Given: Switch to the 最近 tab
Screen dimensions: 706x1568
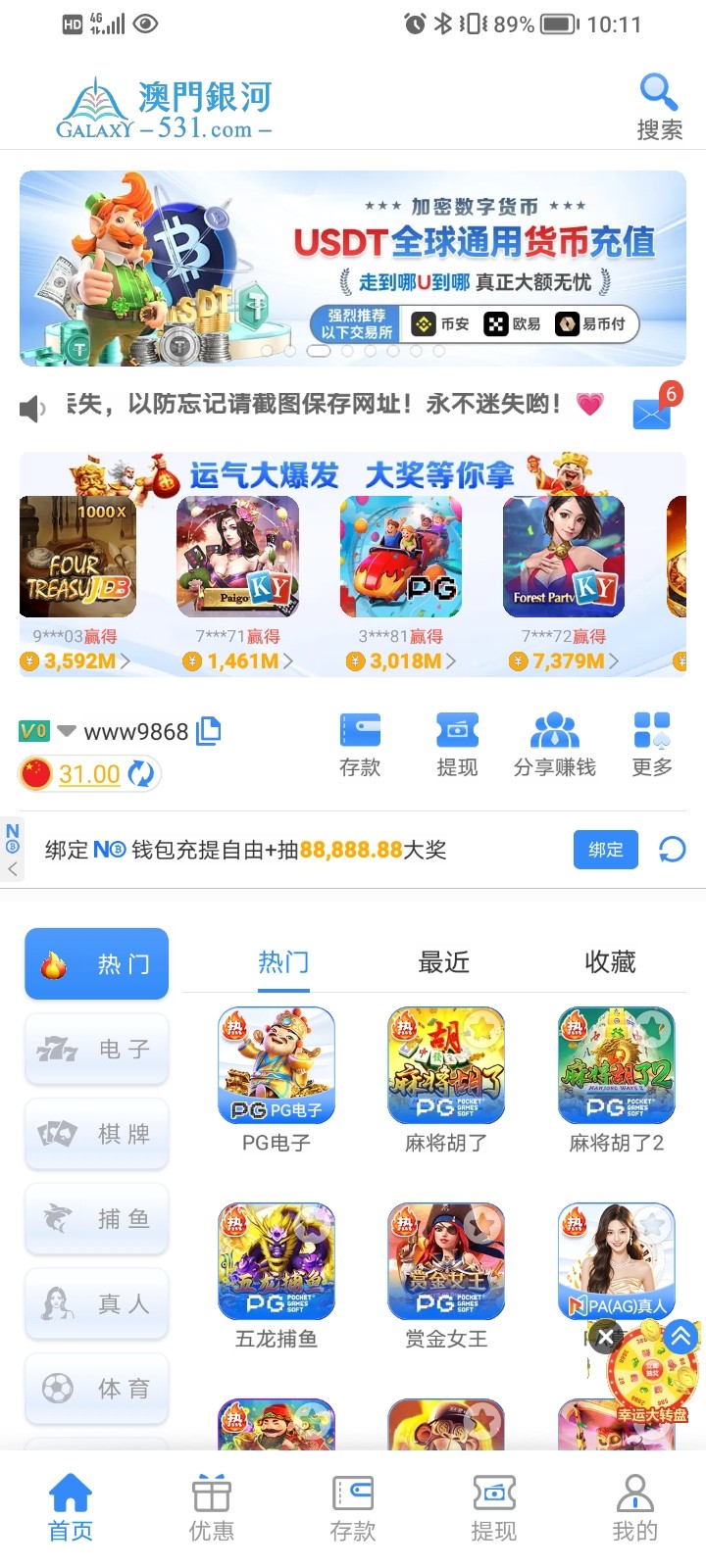Looking at the screenshot, I should coord(444,962).
